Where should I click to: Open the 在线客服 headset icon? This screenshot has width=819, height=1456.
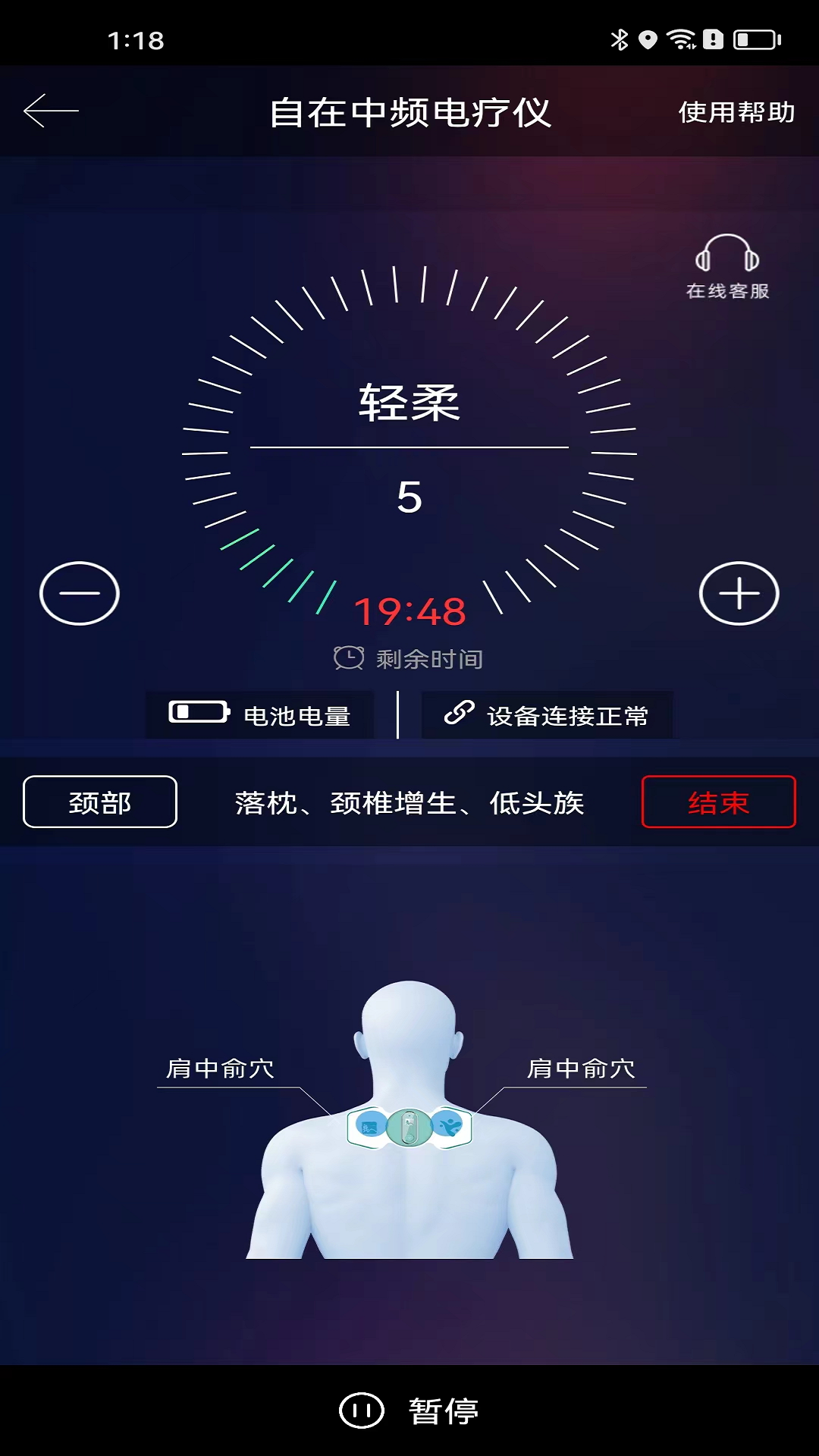(728, 258)
